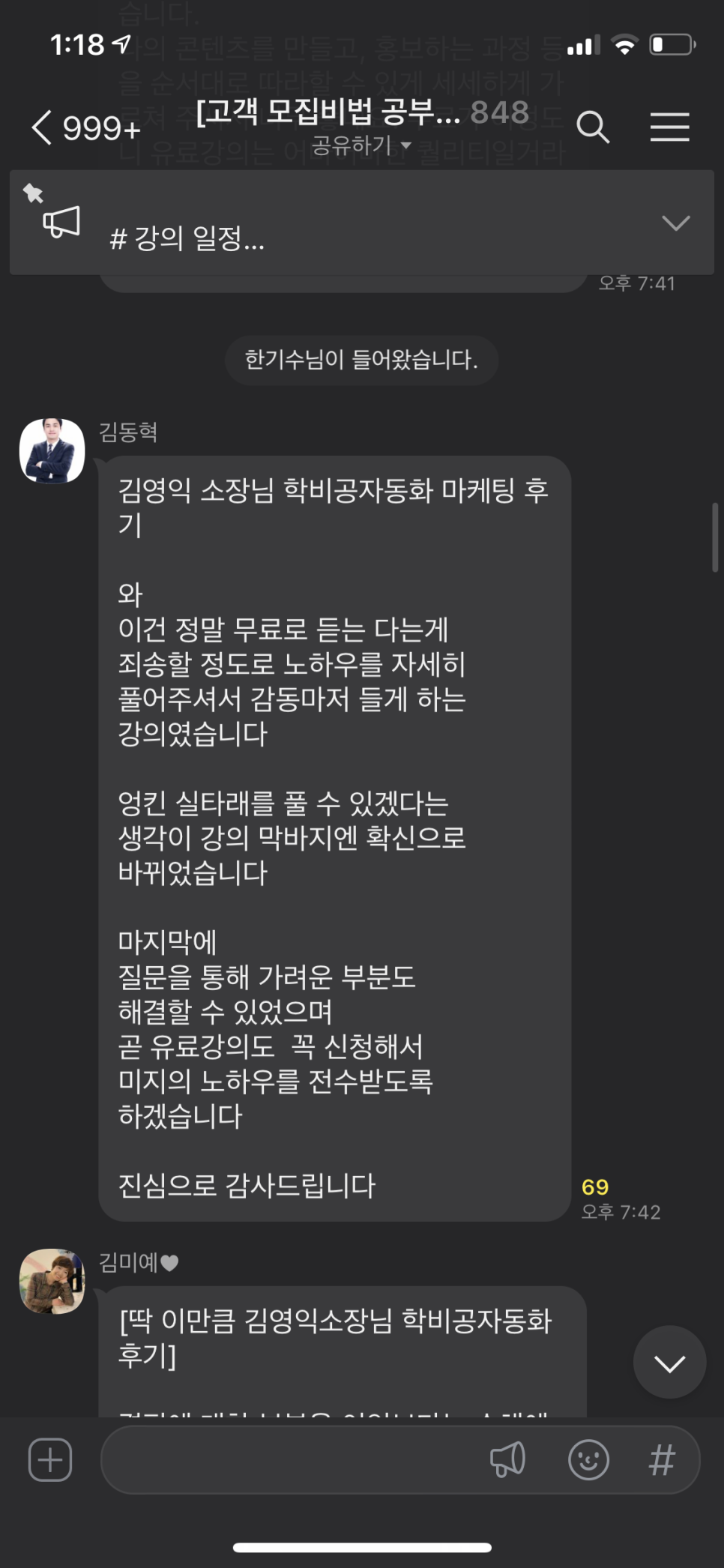Open 김동혁's profile picture

coord(52,450)
